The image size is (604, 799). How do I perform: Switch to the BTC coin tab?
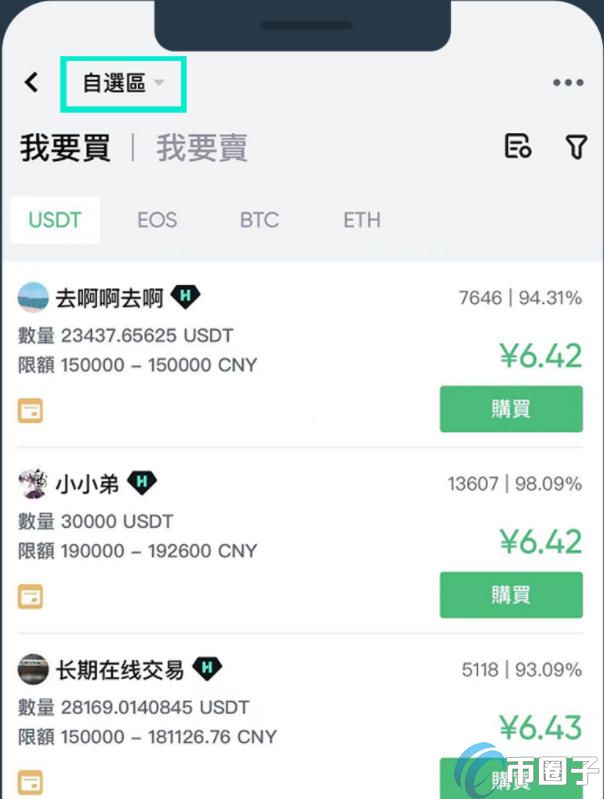click(259, 220)
